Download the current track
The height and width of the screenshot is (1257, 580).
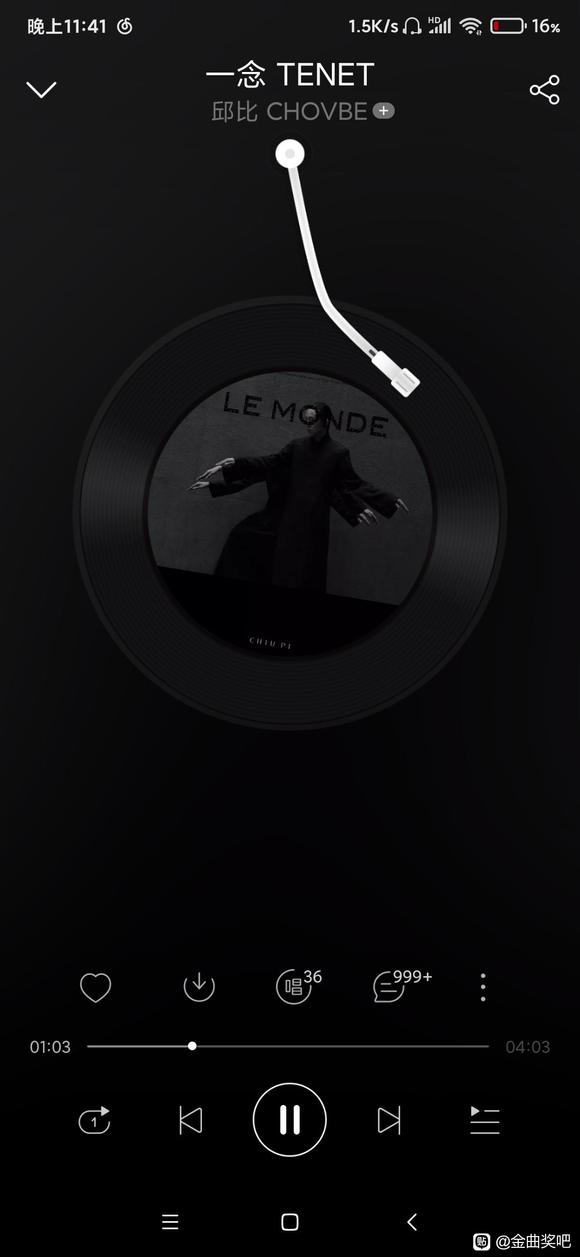pos(199,987)
